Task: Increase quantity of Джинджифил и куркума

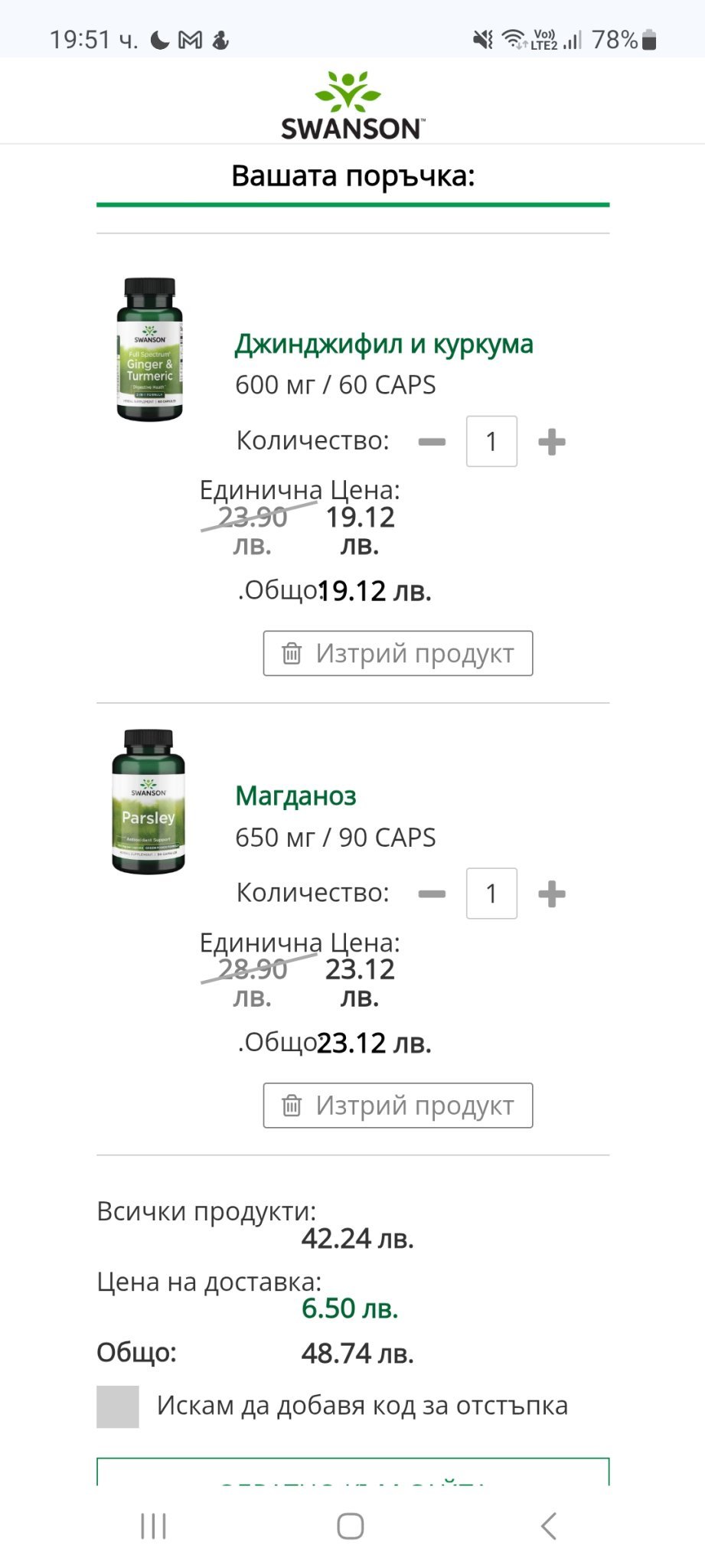Action: tap(551, 442)
